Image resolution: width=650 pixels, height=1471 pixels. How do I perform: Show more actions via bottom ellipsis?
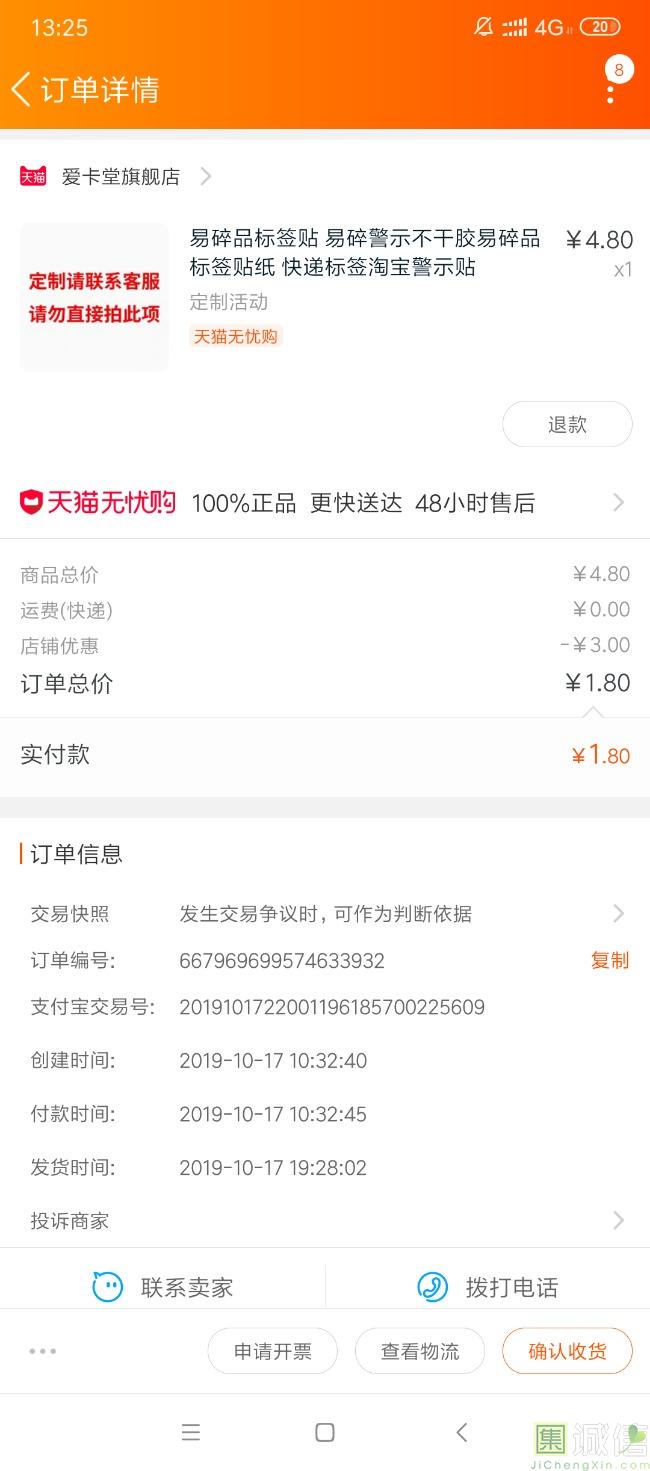(x=43, y=1352)
